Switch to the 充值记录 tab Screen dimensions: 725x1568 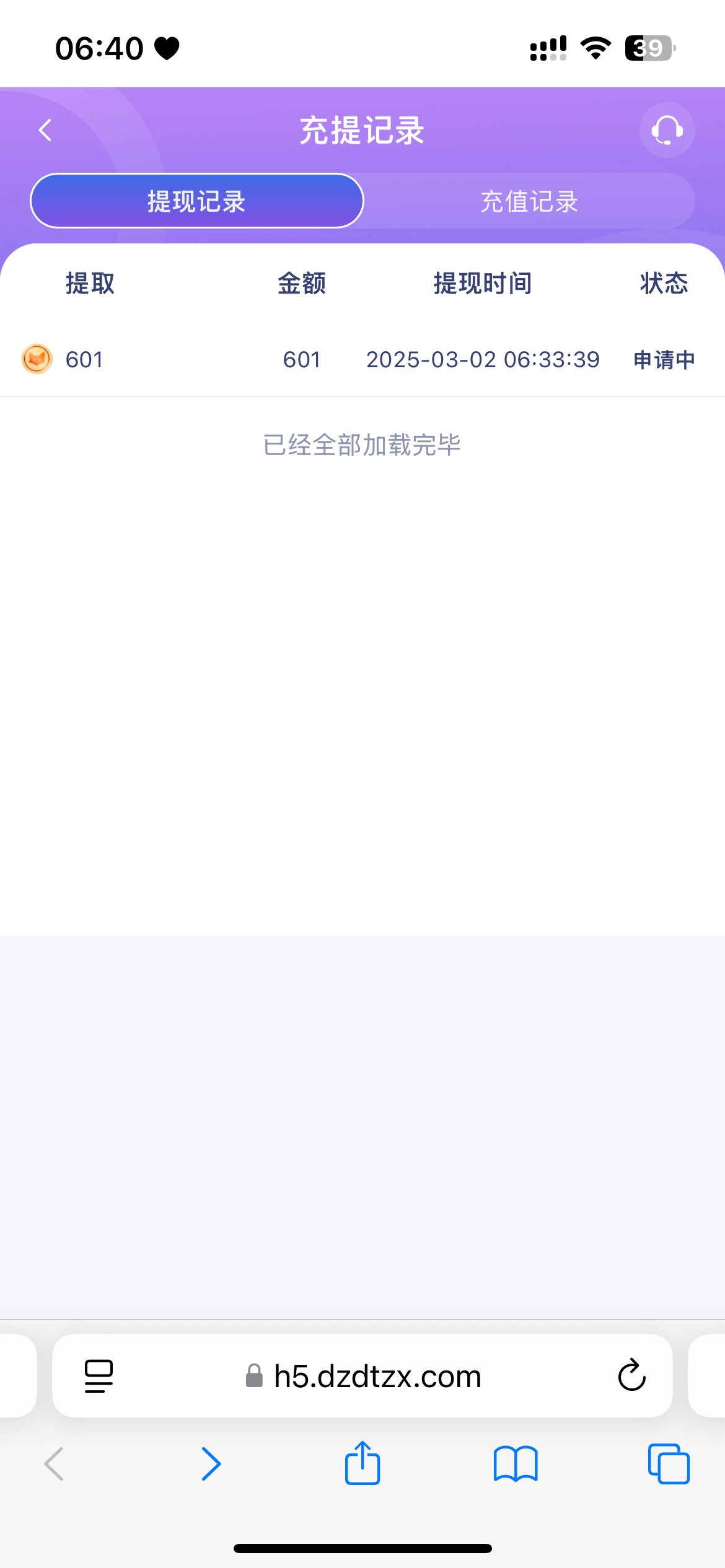click(x=529, y=201)
